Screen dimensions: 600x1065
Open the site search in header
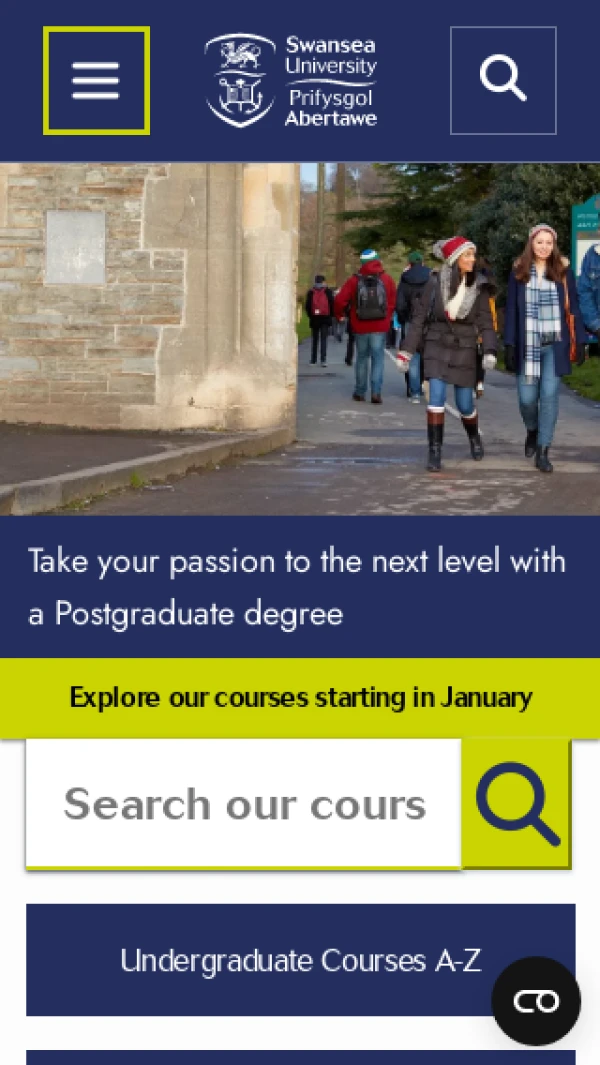[502, 81]
